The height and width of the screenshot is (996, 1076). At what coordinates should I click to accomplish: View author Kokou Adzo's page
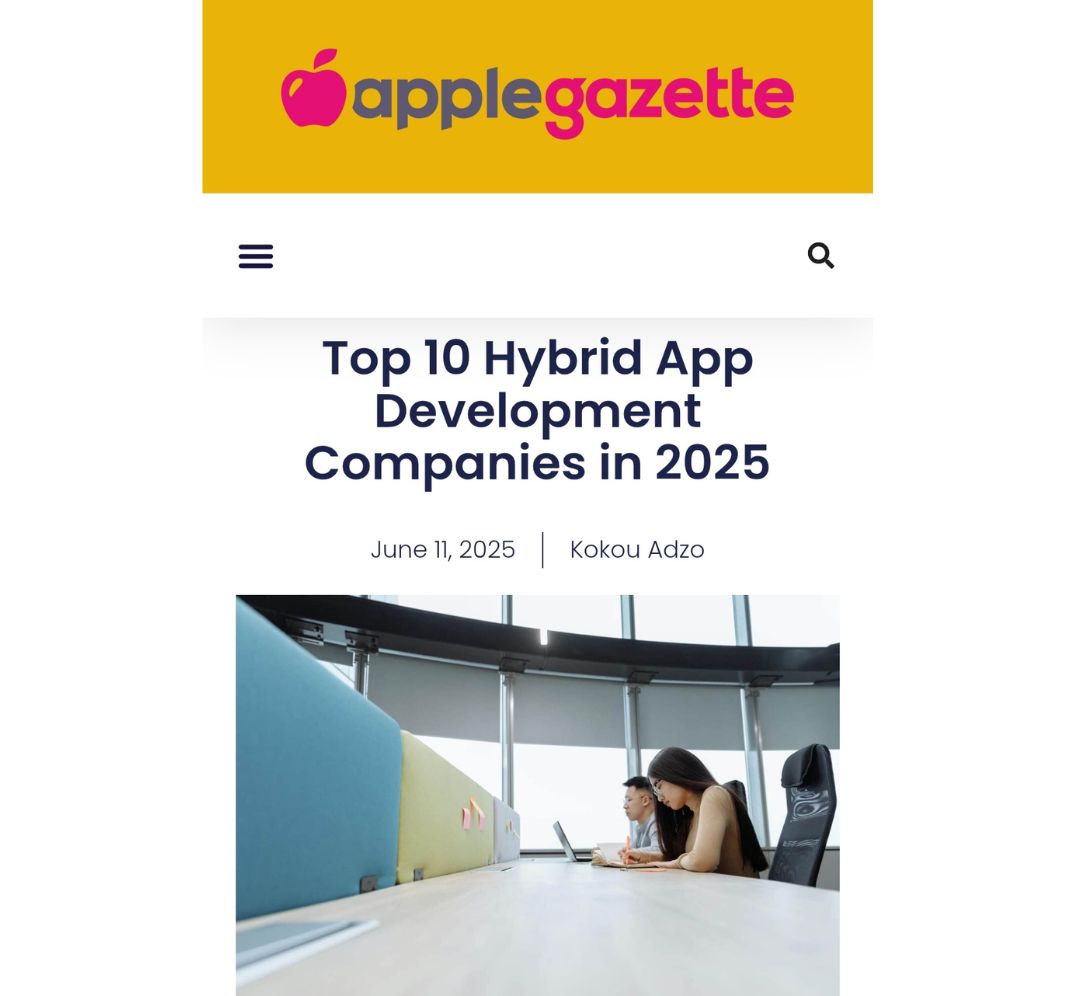636,550
